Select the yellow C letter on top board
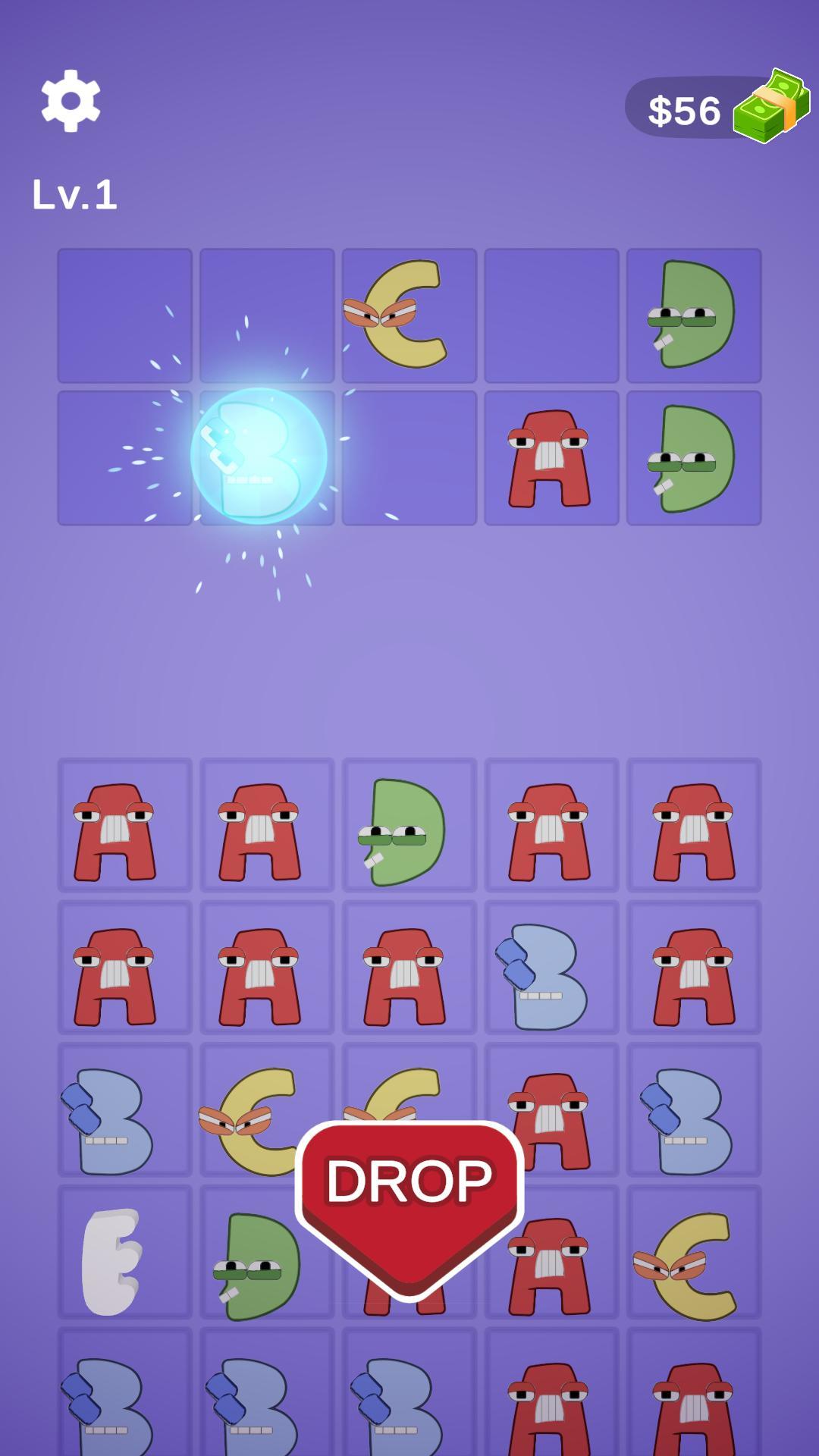 [x=407, y=315]
